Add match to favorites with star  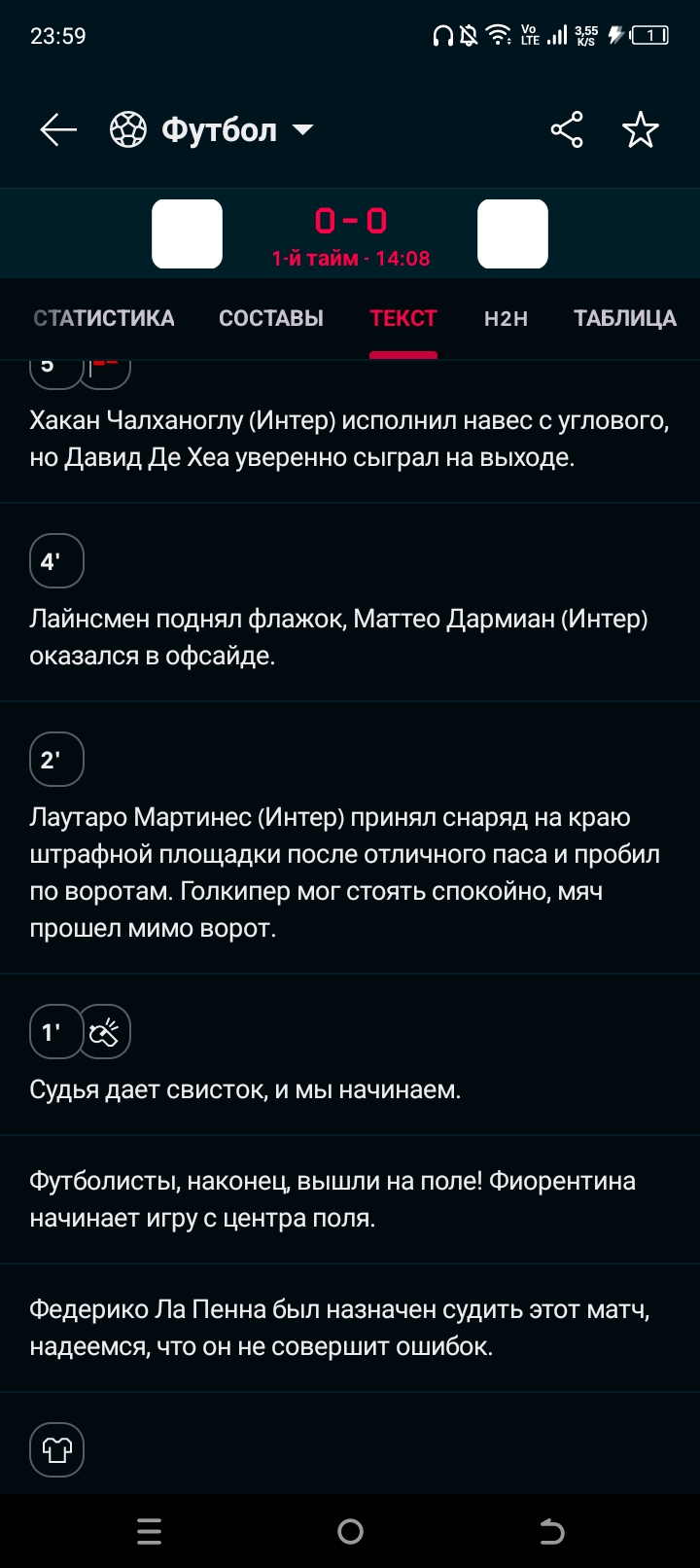(x=640, y=129)
